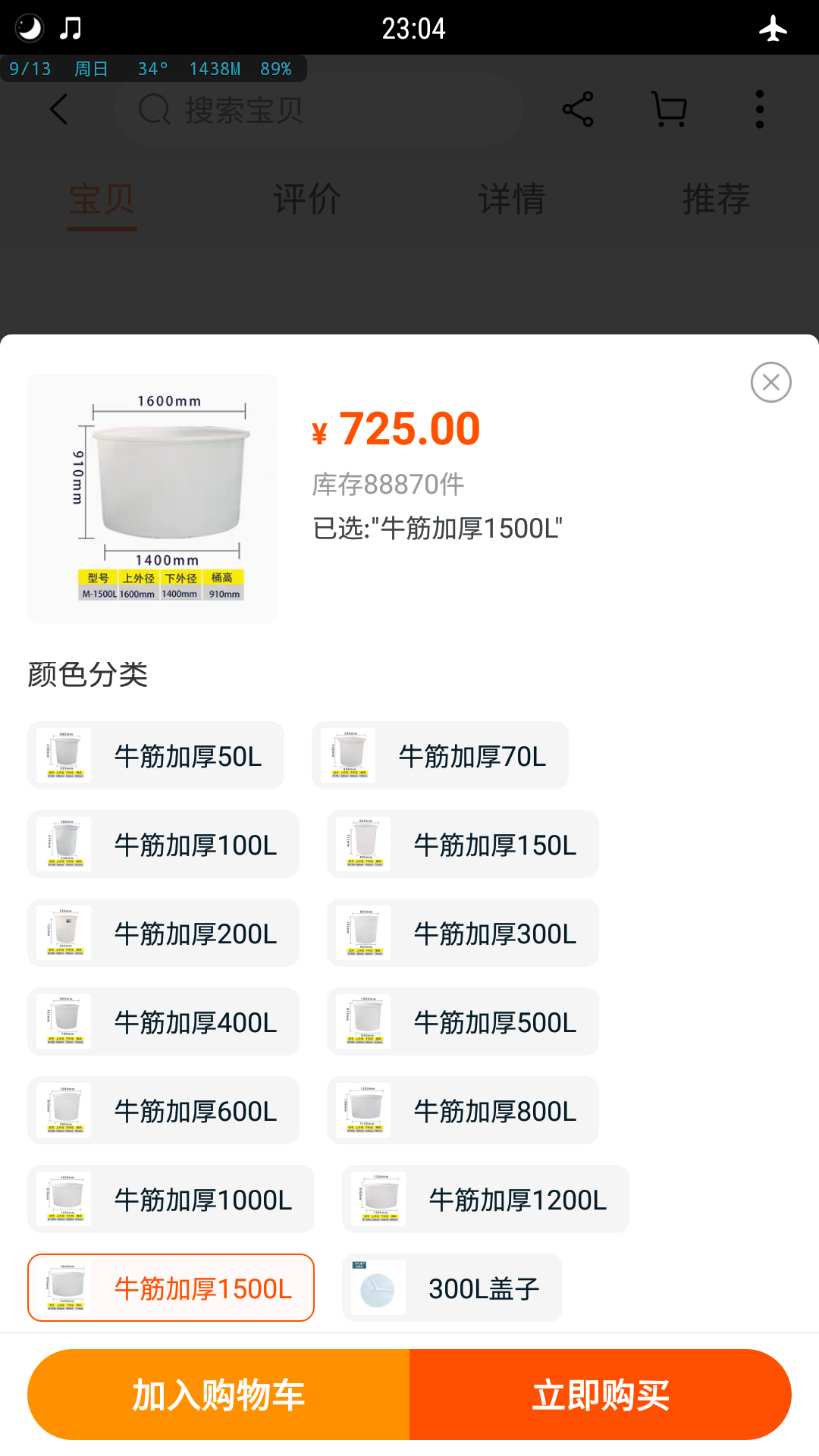Select 牛筋加厚400L

pyautogui.click(x=163, y=1021)
